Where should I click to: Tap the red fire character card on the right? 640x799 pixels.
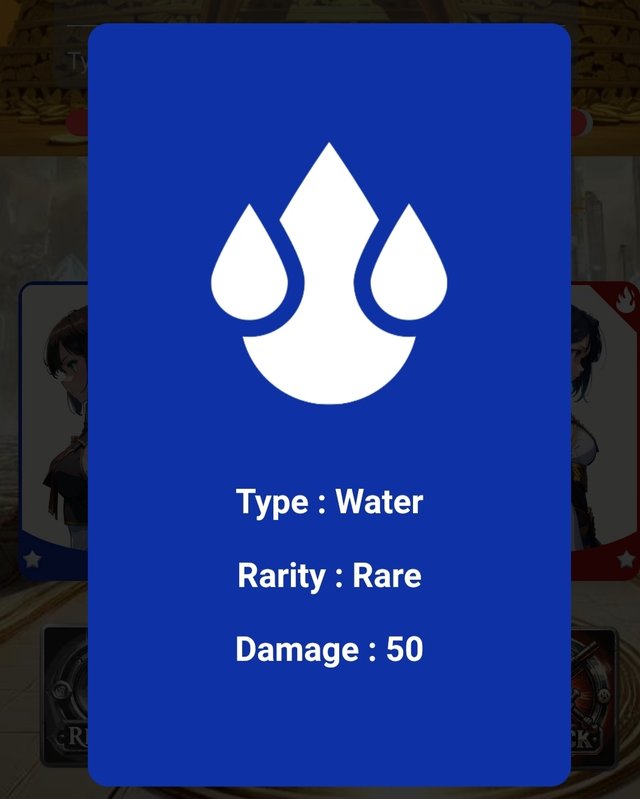[605, 430]
